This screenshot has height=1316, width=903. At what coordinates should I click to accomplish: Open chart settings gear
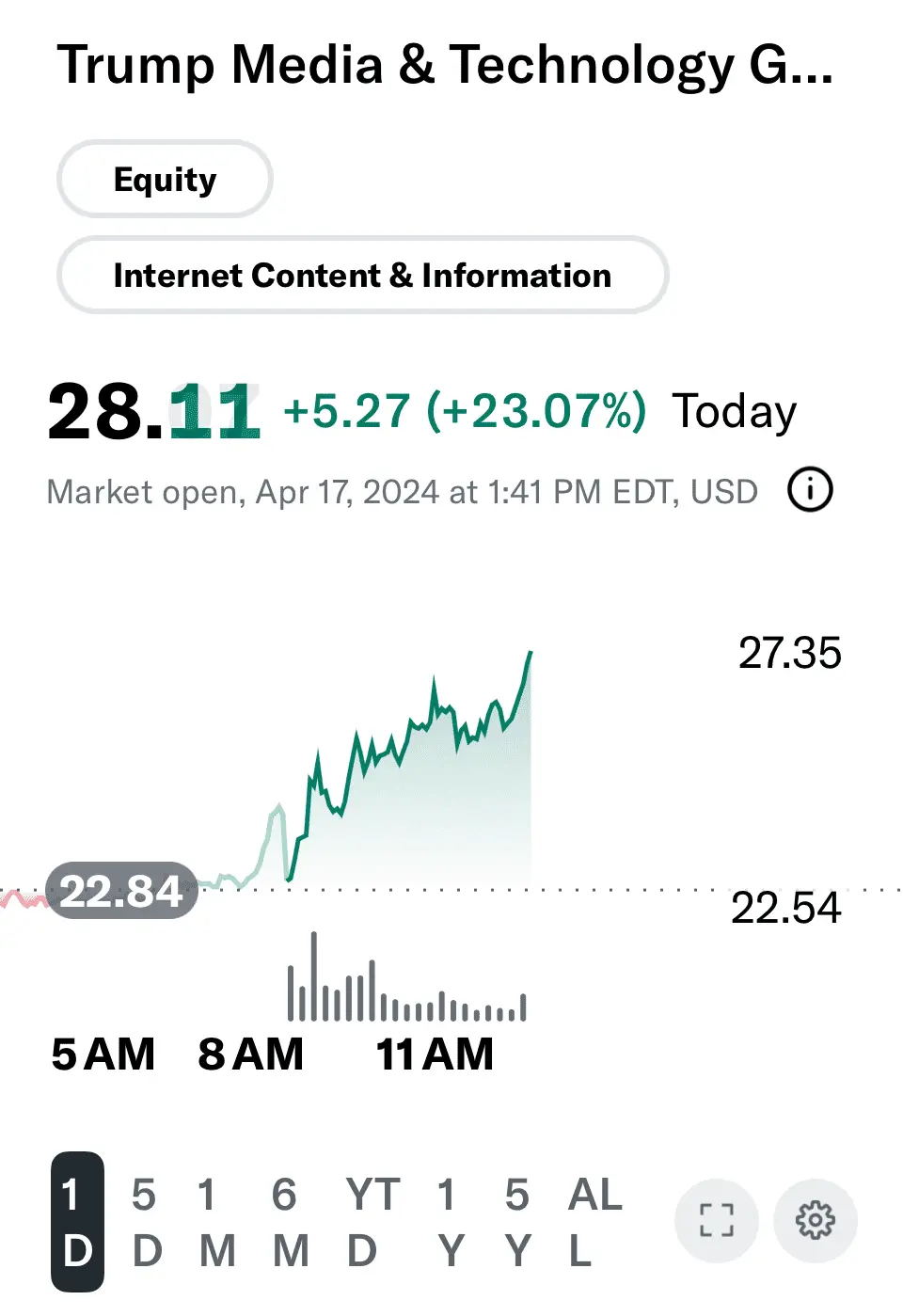(815, 1220)
